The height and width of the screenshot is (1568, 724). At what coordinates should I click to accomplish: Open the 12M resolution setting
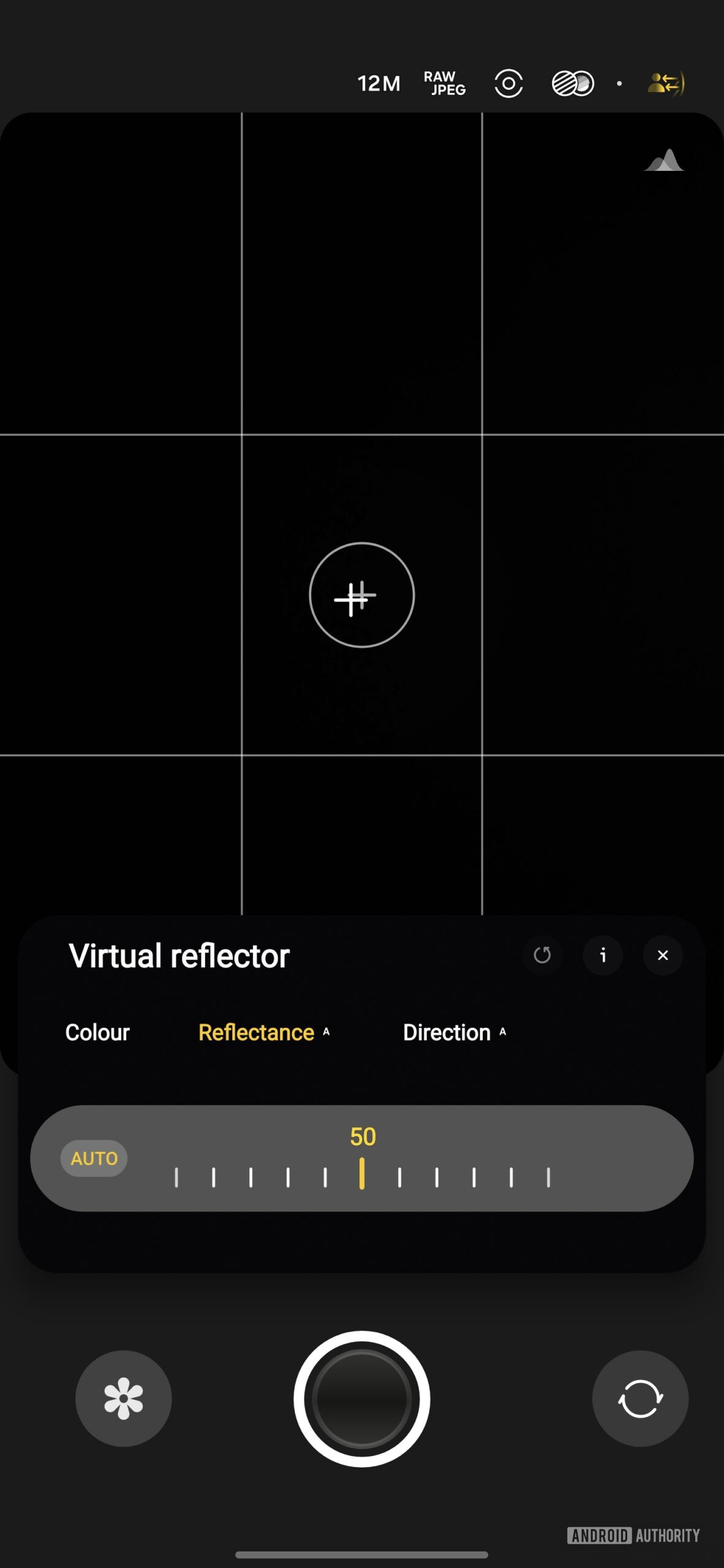(378, 83)
